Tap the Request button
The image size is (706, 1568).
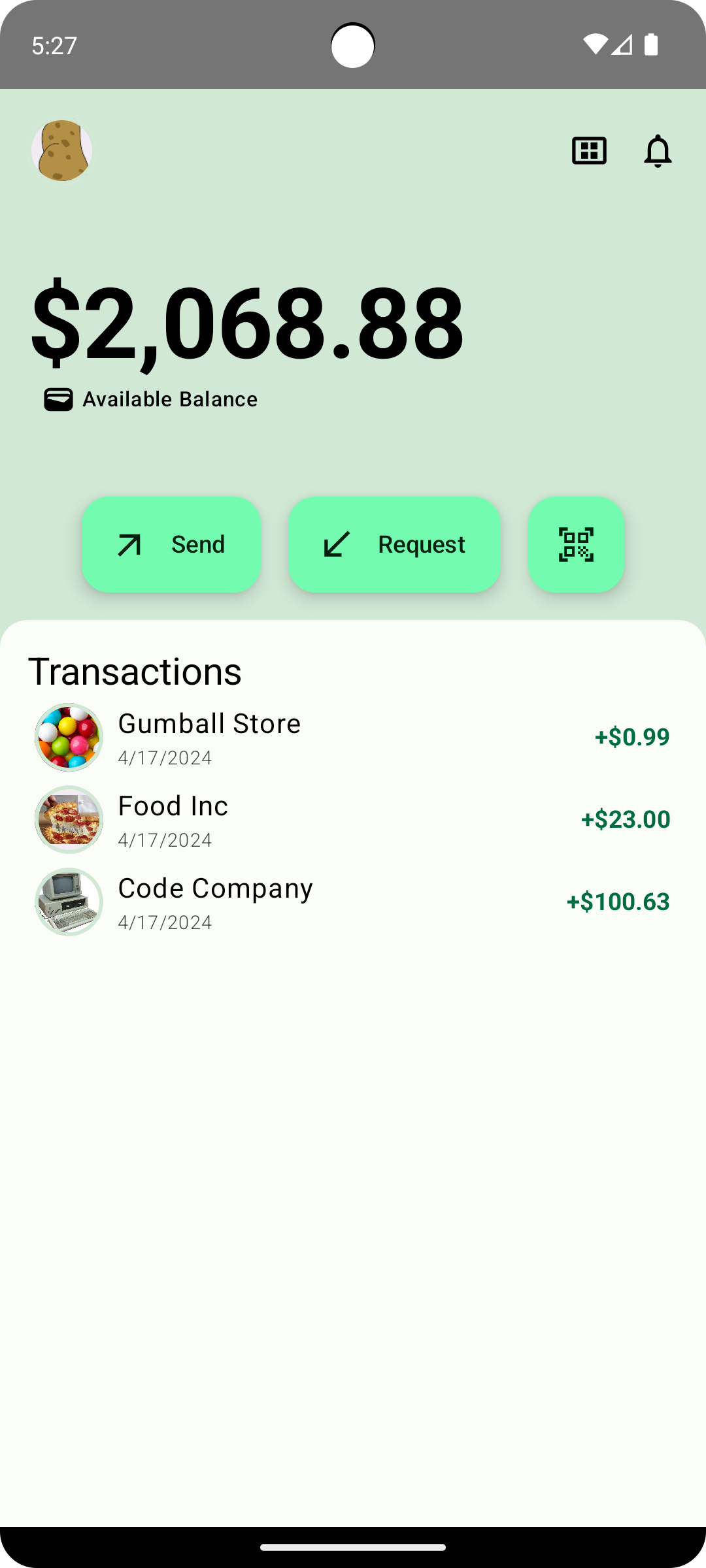pyautogui.click(x=394, y=544)
